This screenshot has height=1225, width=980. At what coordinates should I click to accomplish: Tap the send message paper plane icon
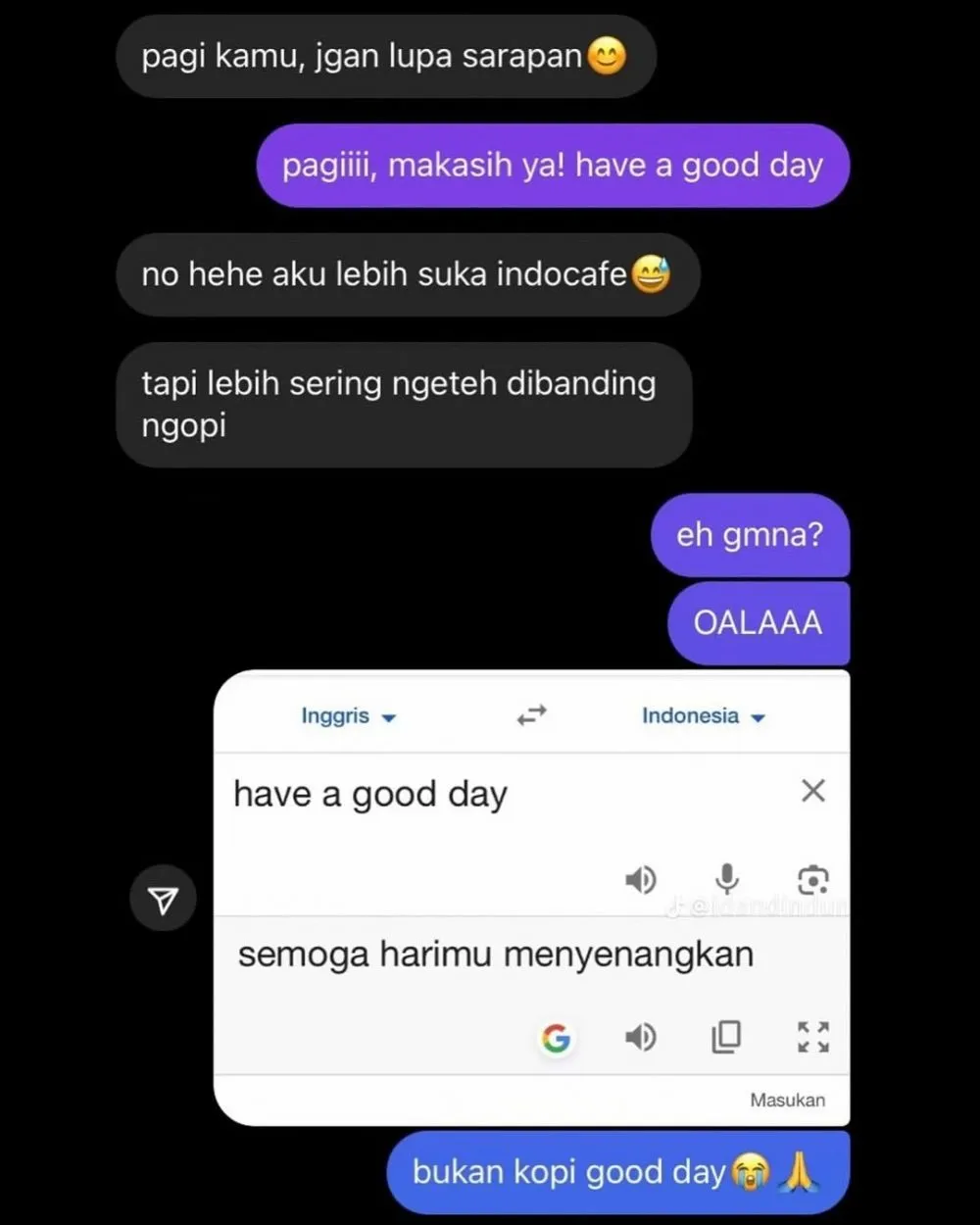pyautogui.click(x=163, y=898)
